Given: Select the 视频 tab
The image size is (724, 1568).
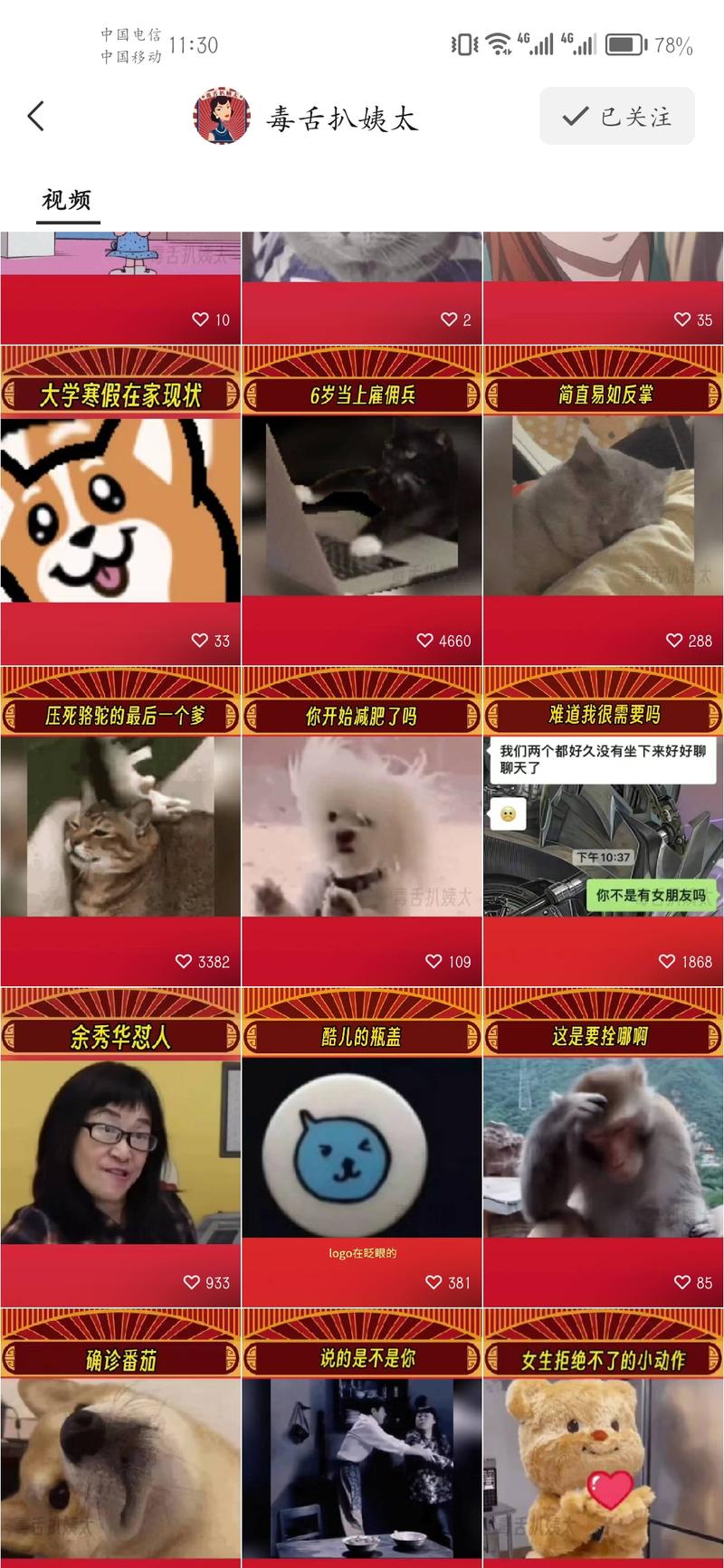Looking at the screenshot, I should point(67,200).
